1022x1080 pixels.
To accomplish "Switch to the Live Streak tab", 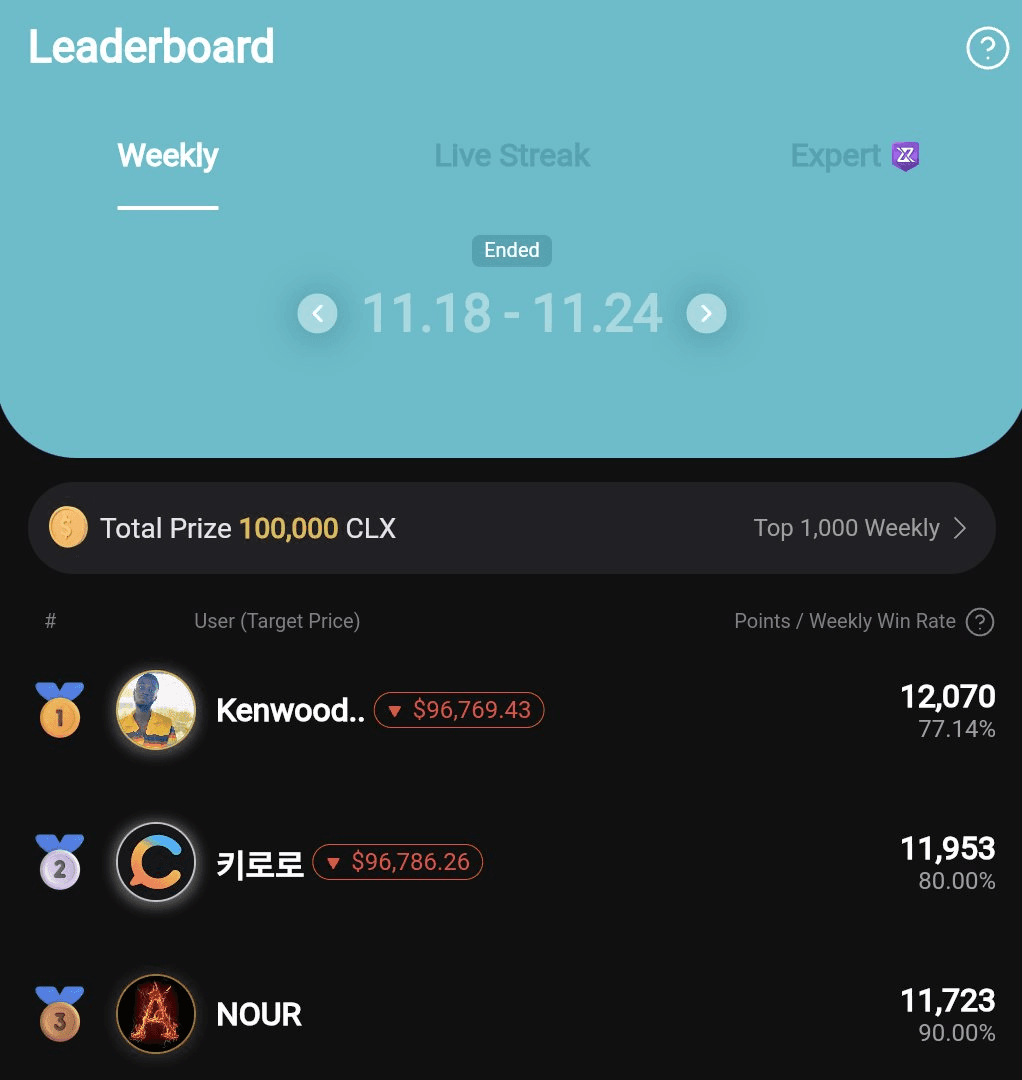I will (512, 156).
